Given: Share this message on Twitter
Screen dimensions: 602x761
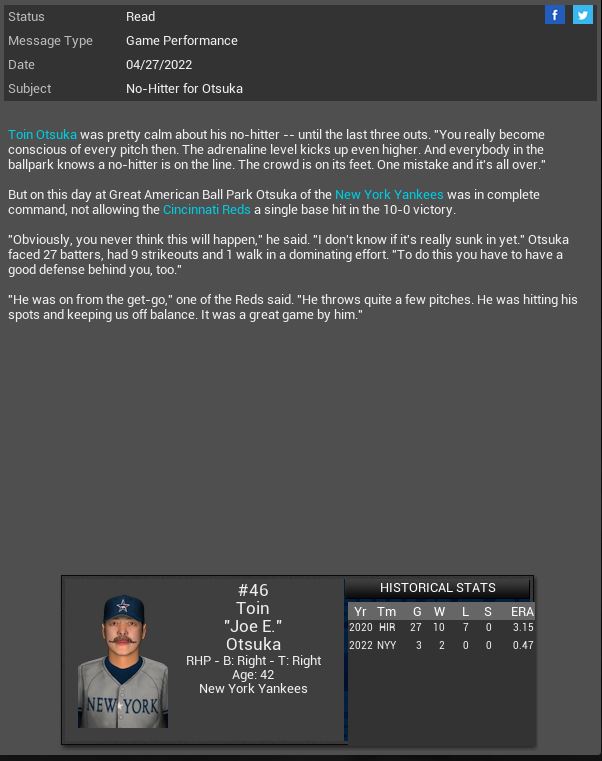Looking at the screenshot, I should [x=583, y=15].
